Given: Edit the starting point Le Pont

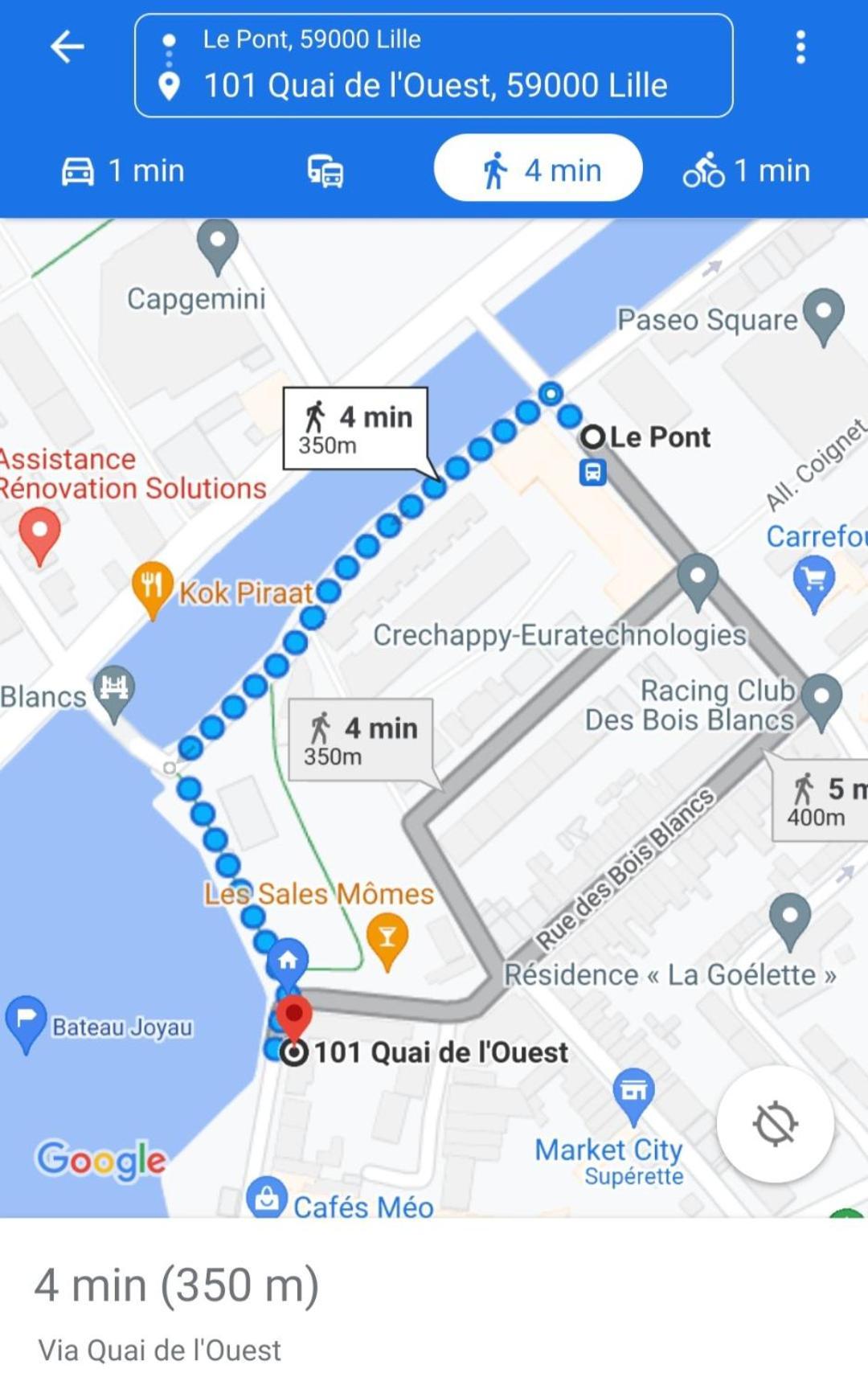Looking at the screenshot, I should click(x=312, y=39).
